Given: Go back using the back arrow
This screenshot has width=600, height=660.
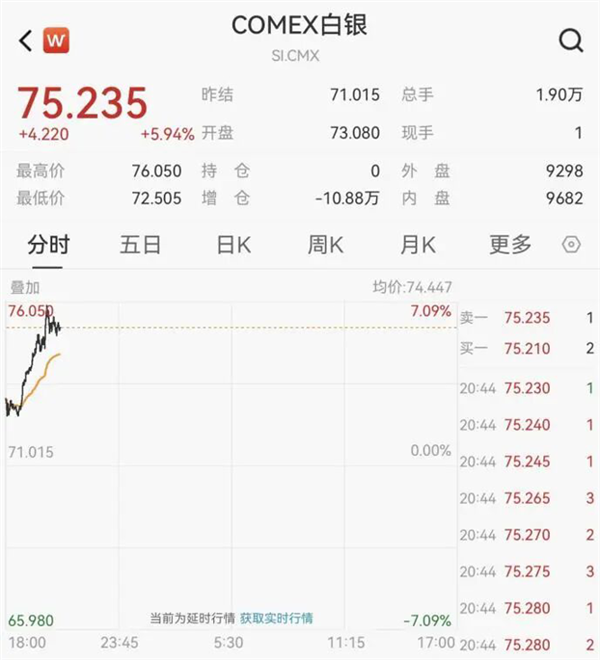Looking at the screenshot, I should [x=25, y=41].
